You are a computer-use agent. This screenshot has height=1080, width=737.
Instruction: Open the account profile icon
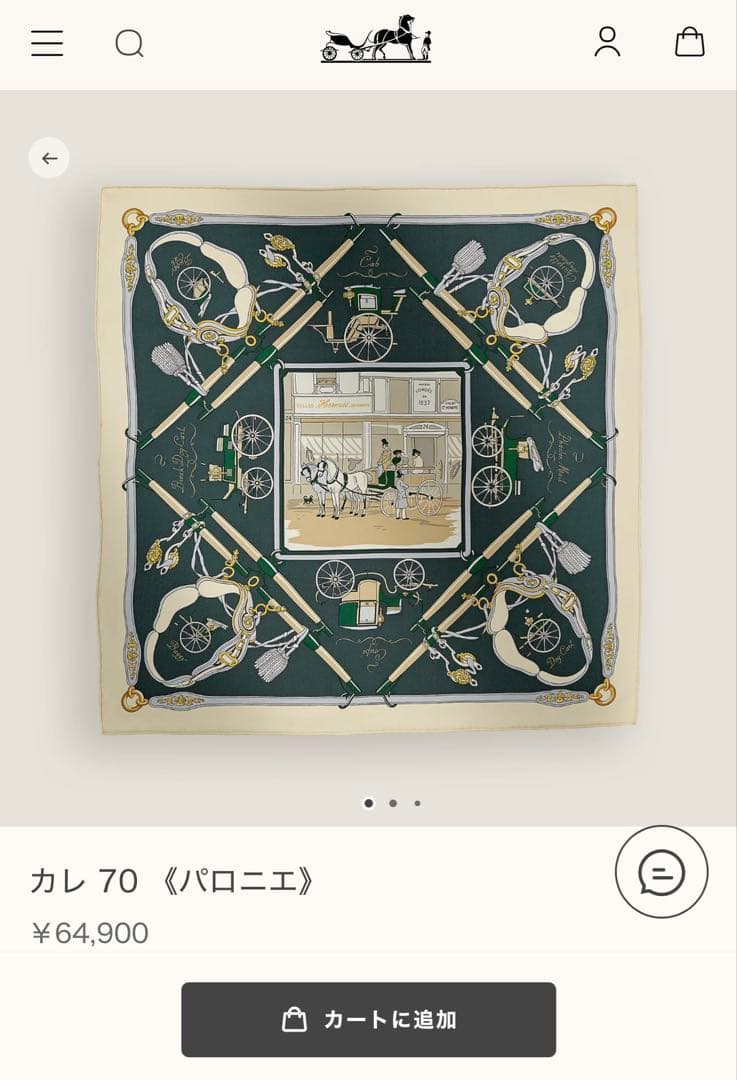pos(607,42)
